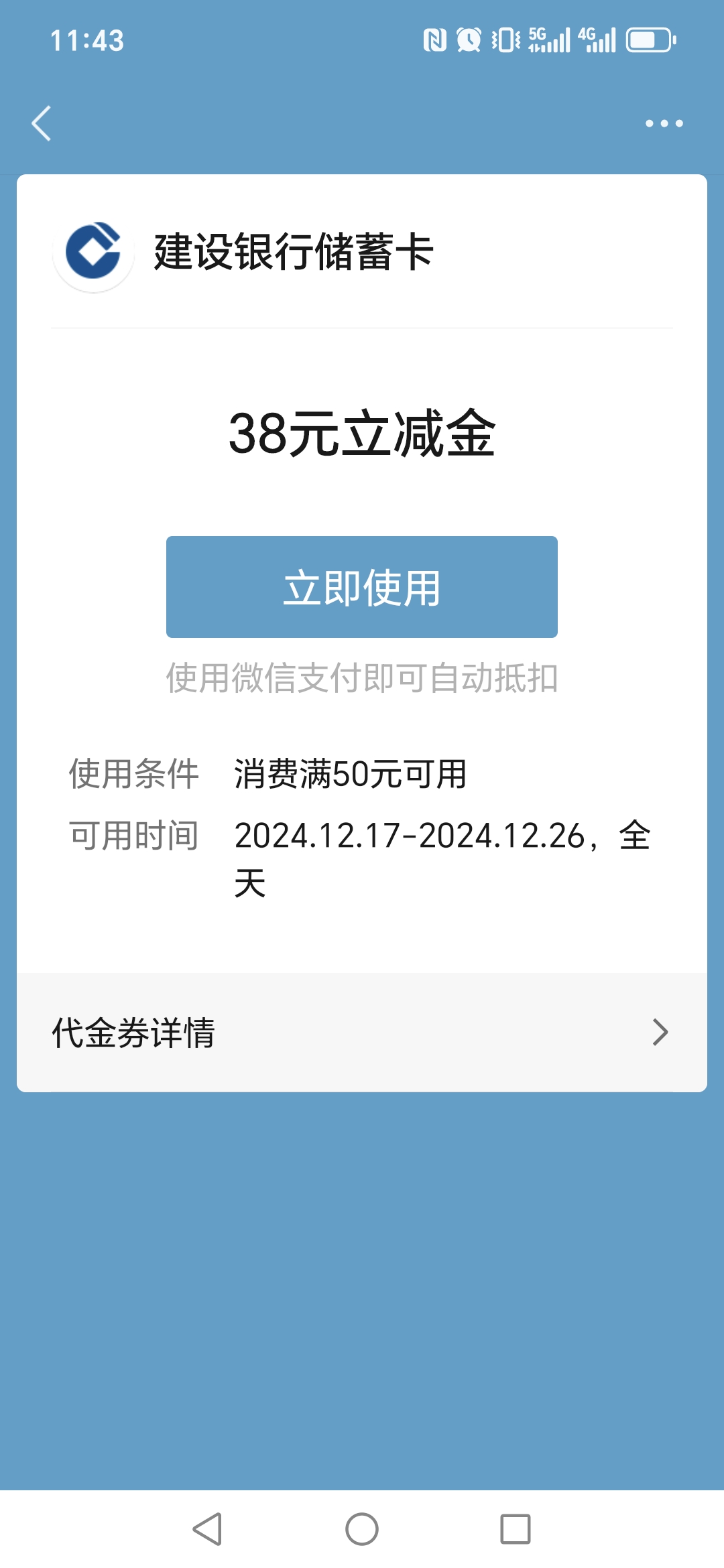Go back using the top-left arrow
This screenshot has width=724, height=1568.
(42, 123)
